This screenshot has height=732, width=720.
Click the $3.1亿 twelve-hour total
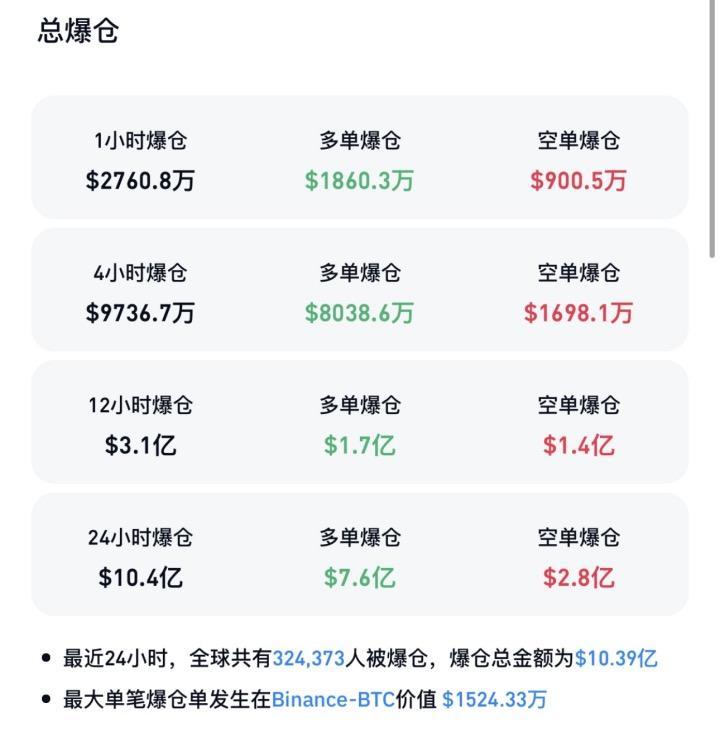click(x=140, y=445)
